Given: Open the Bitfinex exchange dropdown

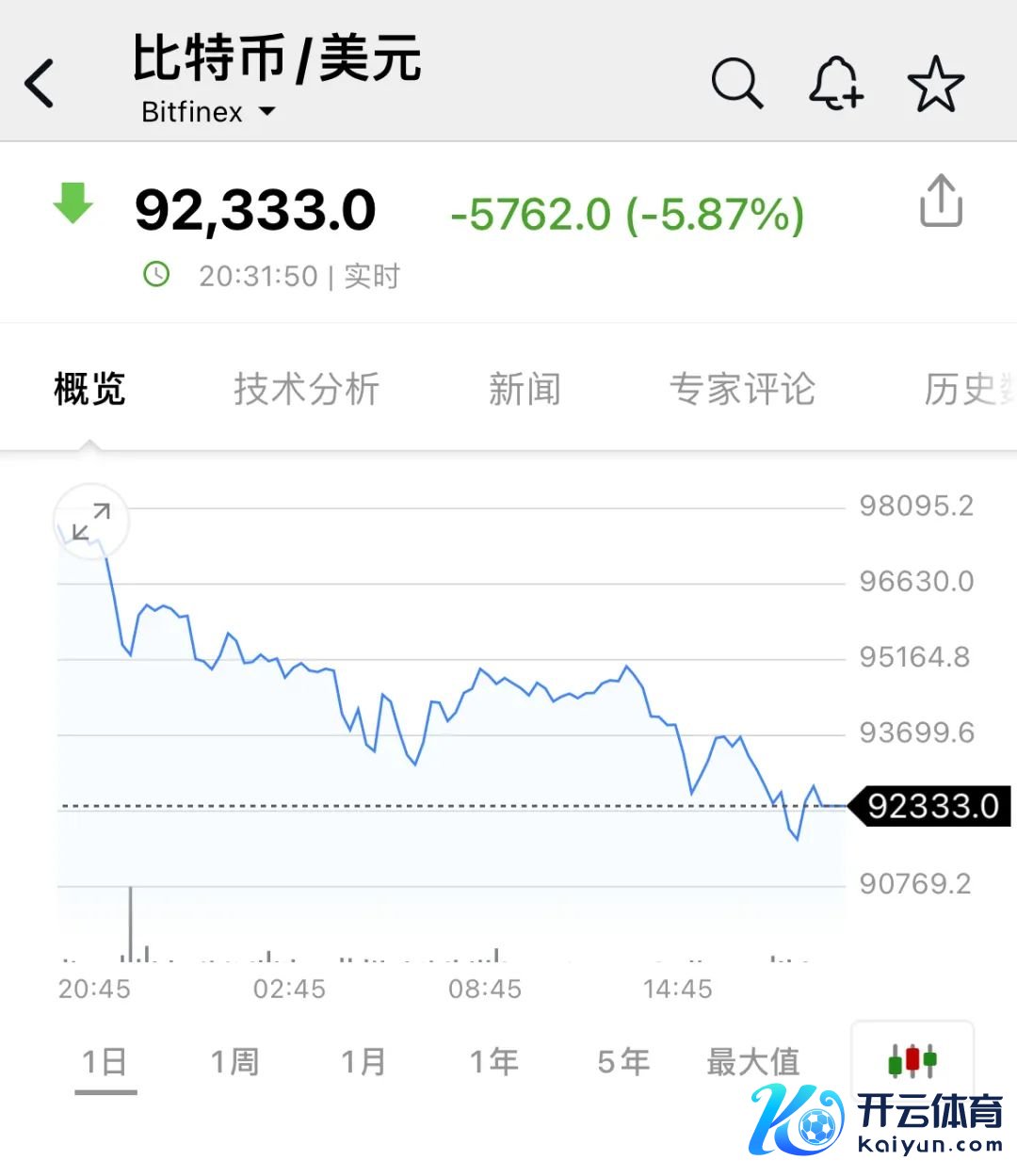Looking at the screenshot, I should (x=208, y=112).
